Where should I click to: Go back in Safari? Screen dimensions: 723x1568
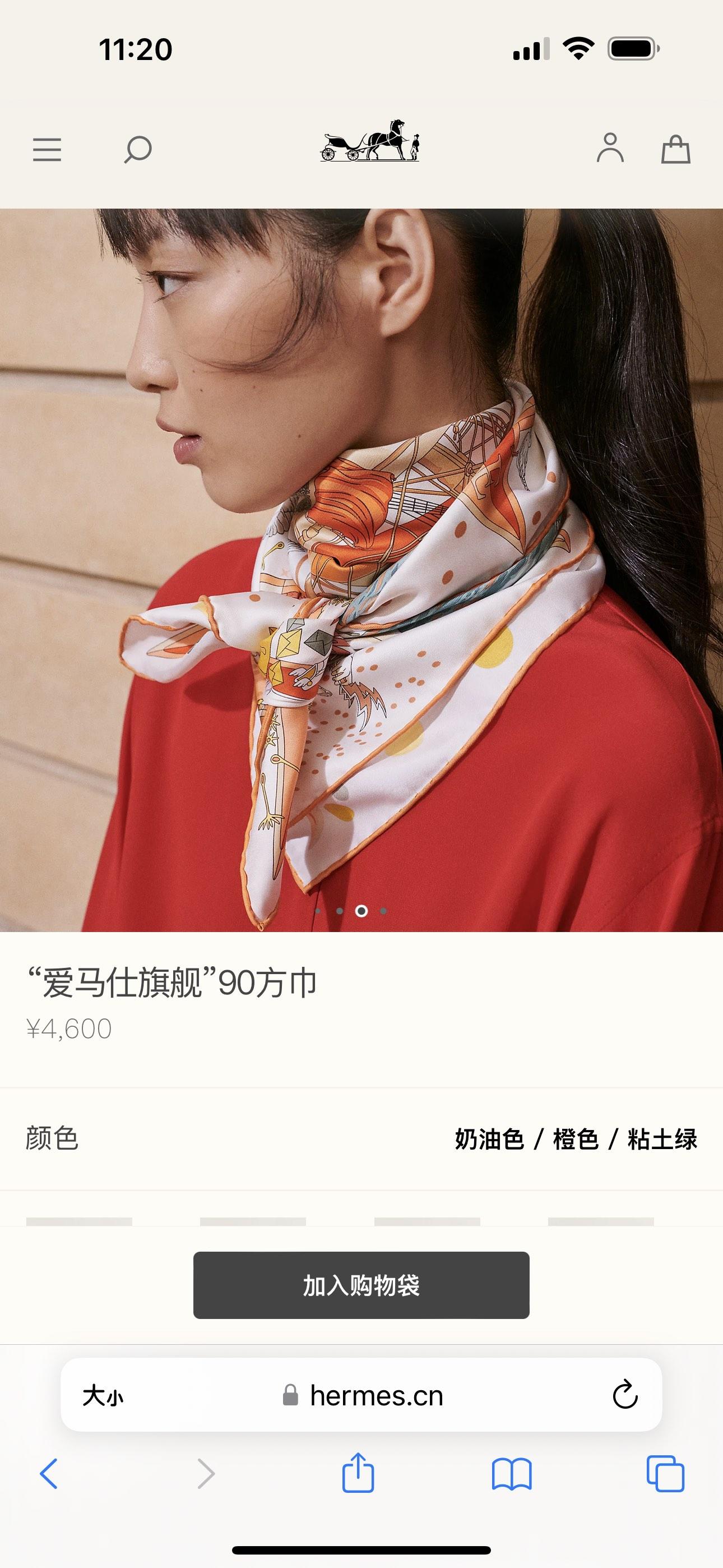coord(49,1474)
